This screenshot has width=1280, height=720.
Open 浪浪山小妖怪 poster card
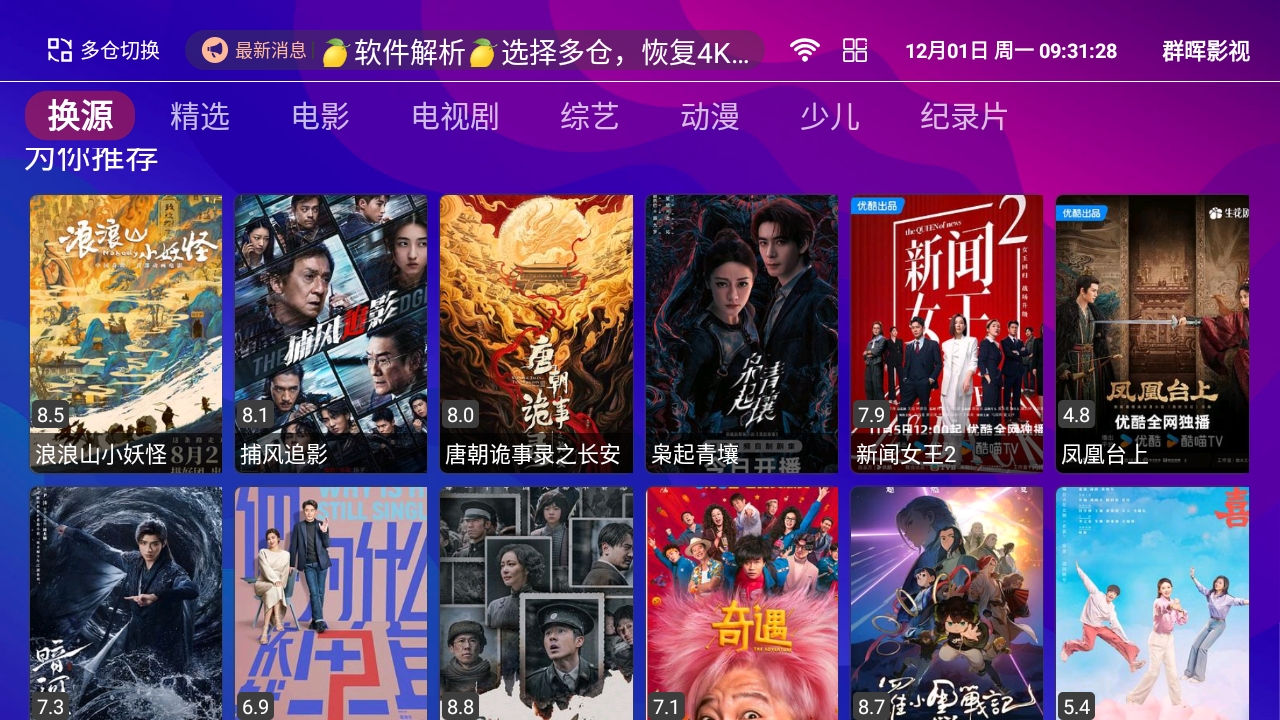pyautogui.click(x=126, y=333)
